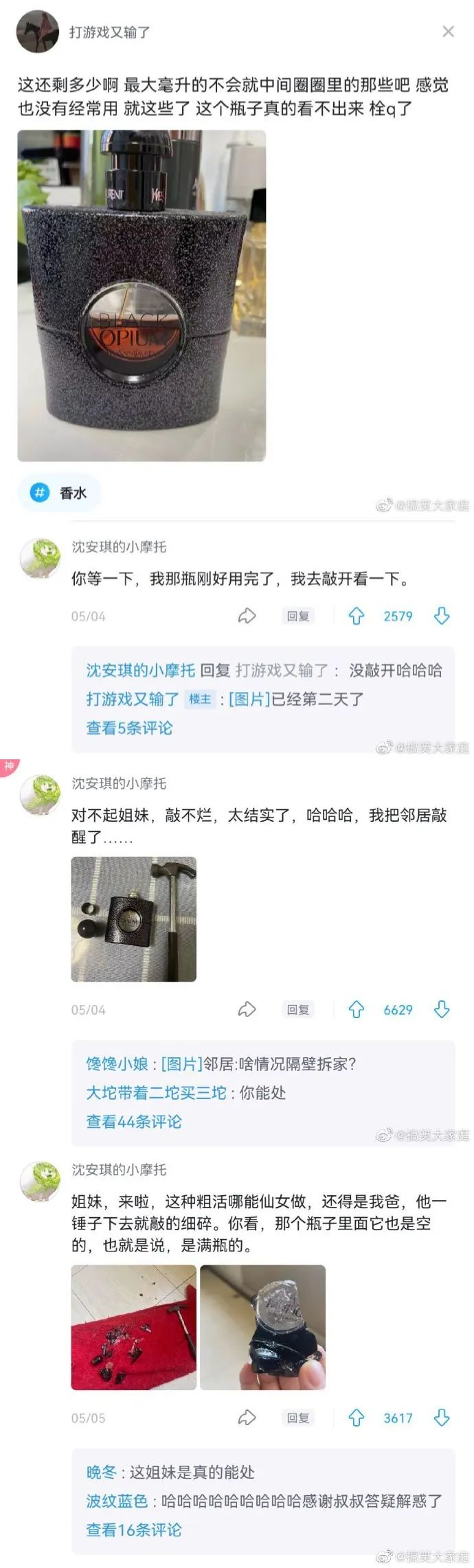Open the [图片] link in 楼主's reply
The width and height of the screenshot is (474, 1568).
click(x=249, y=699)
